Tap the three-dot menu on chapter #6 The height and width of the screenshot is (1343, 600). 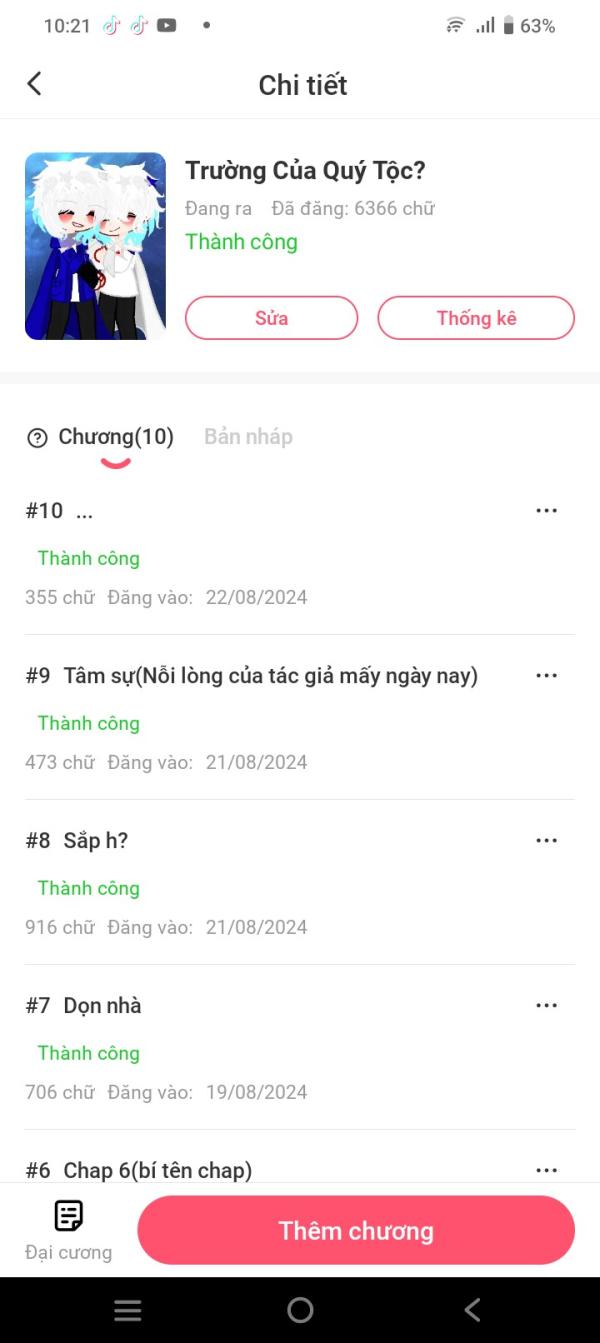tap(546, 1170)
